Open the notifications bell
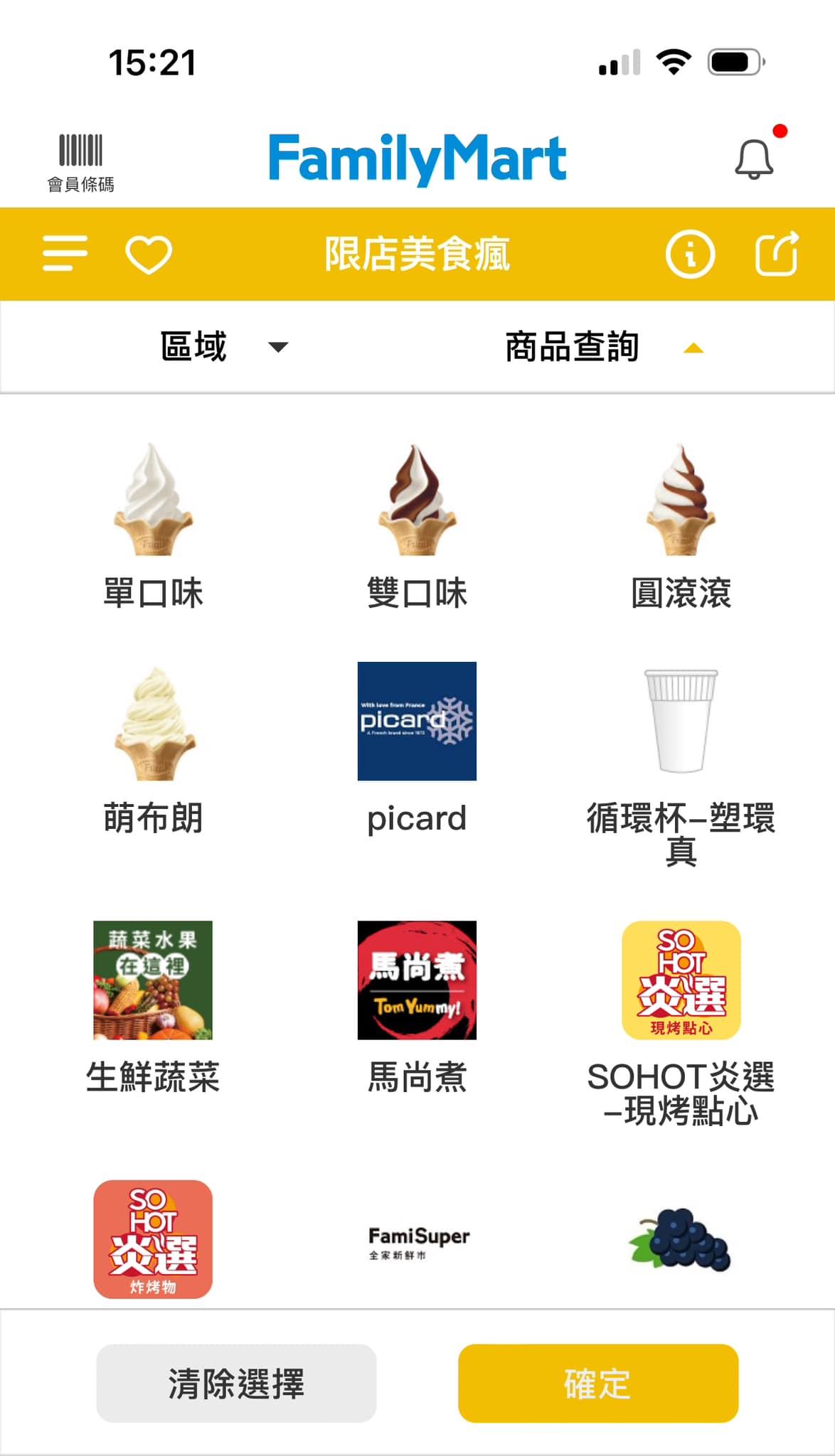Screen dimensions: 835x1456 tap(754, 159)
